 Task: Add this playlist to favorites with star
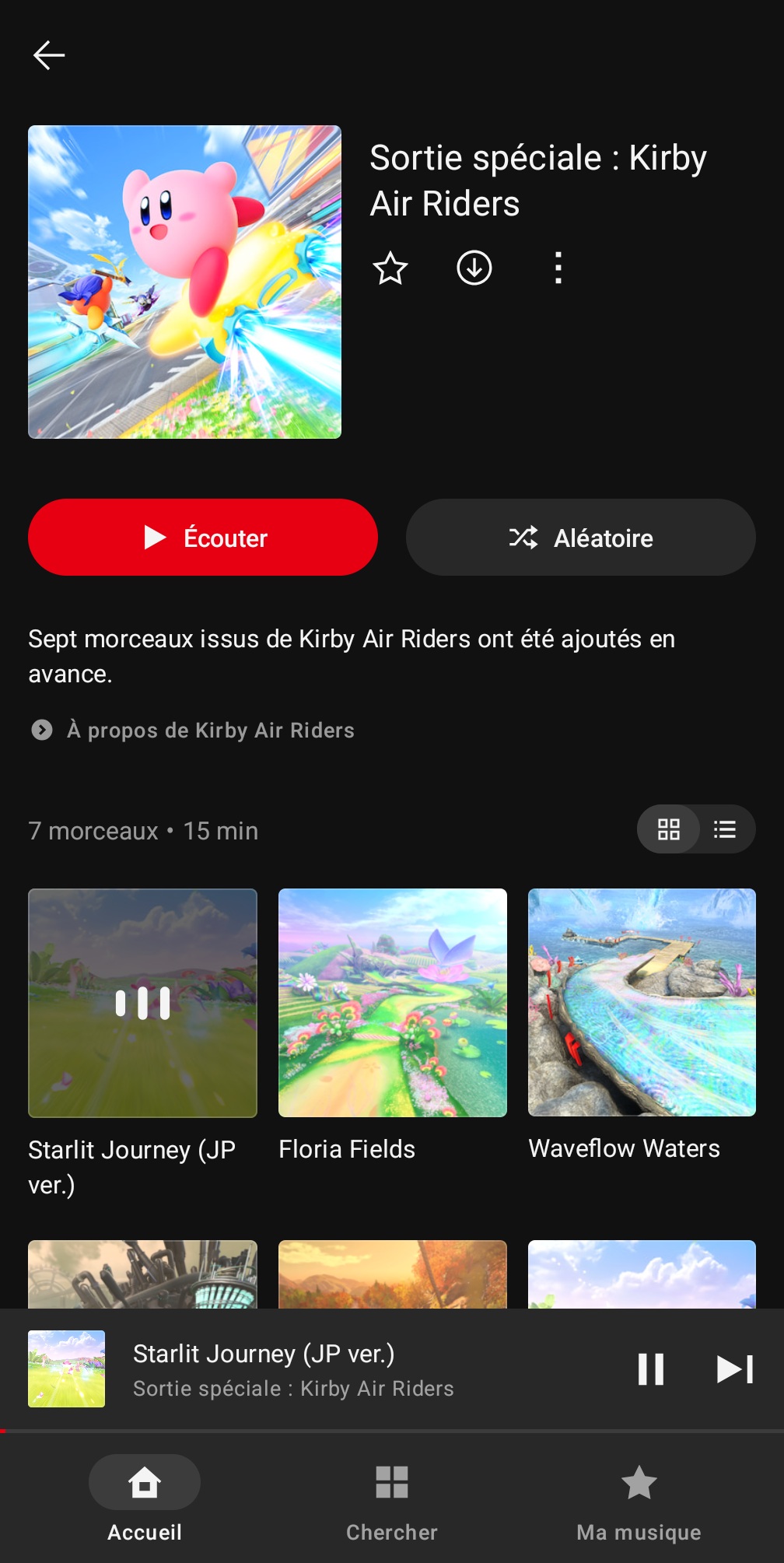pyautogui.click(x=390, y=268)
